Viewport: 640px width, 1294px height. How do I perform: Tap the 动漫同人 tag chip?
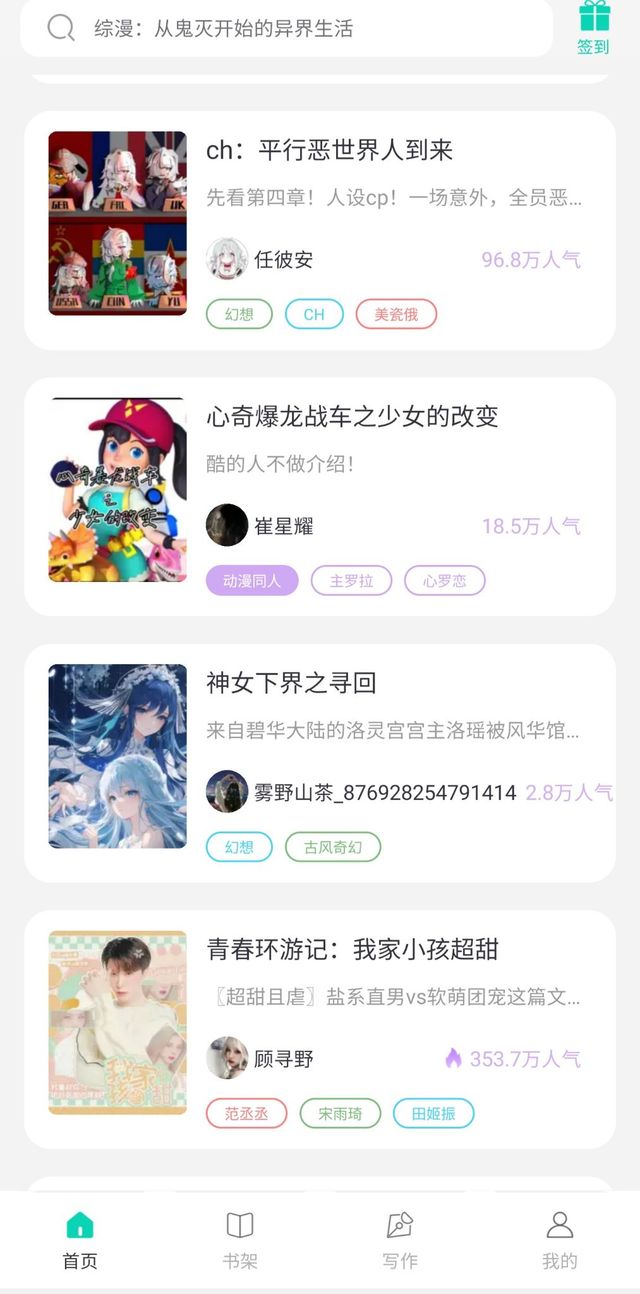coord(252,580)
